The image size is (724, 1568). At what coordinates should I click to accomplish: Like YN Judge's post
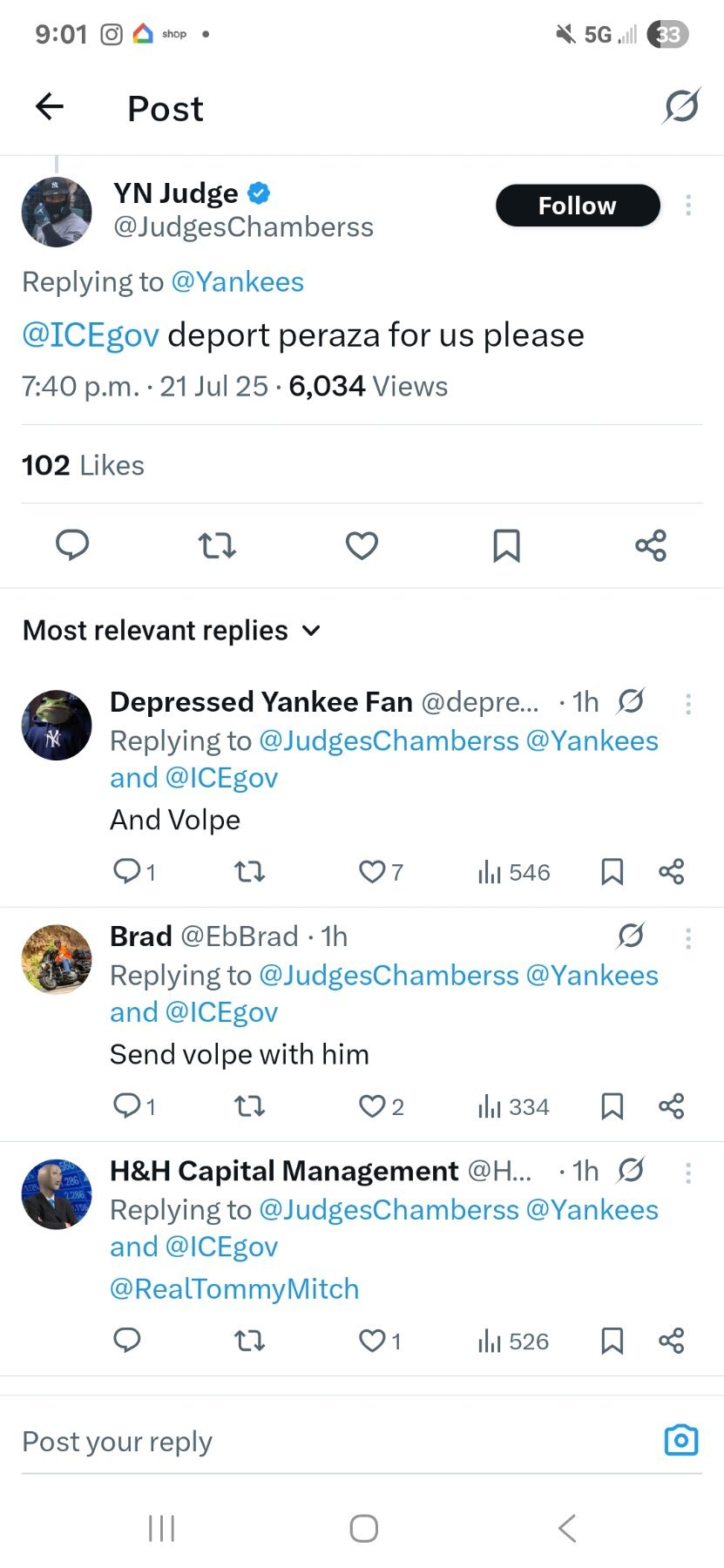coord(362,545)
